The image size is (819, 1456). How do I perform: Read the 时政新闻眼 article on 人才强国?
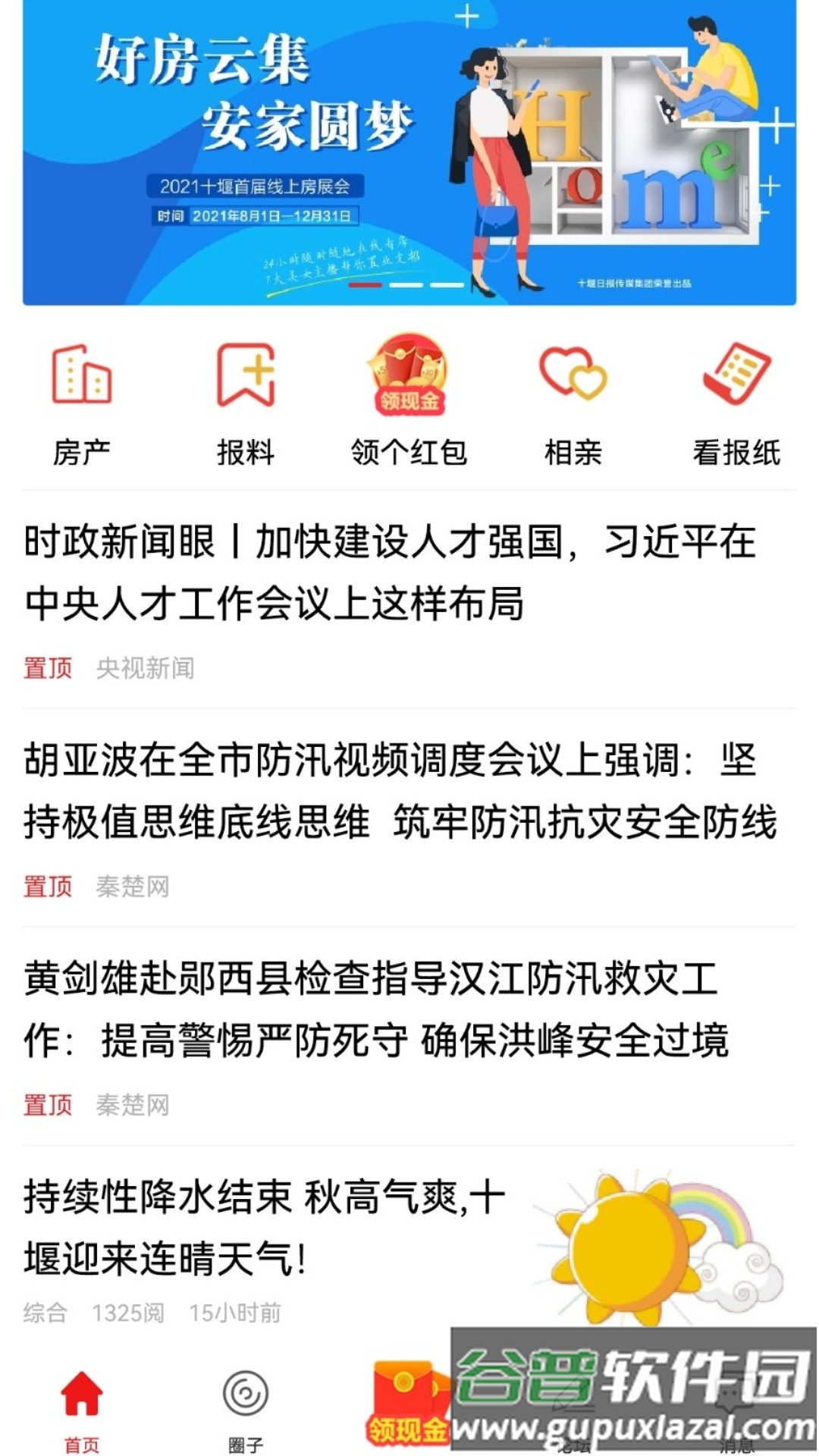(391, 573)
